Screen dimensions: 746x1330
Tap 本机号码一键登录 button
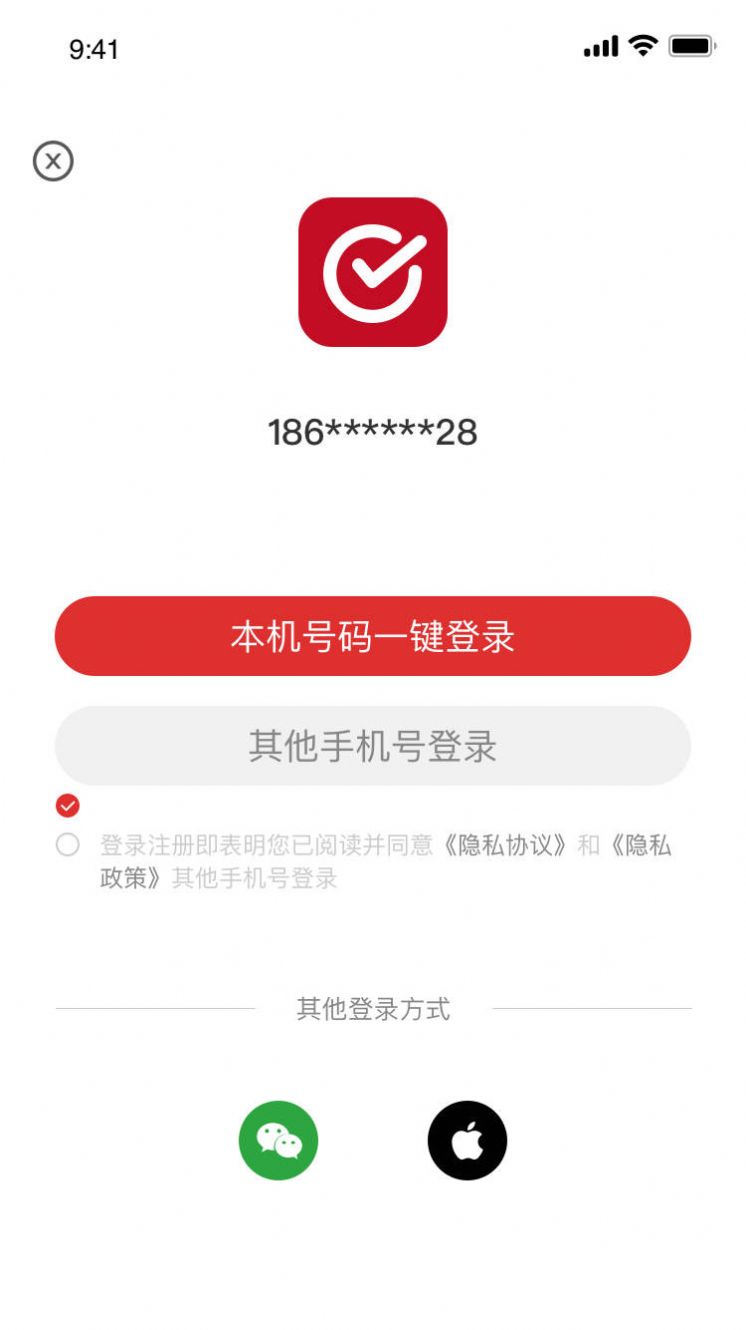373,637
